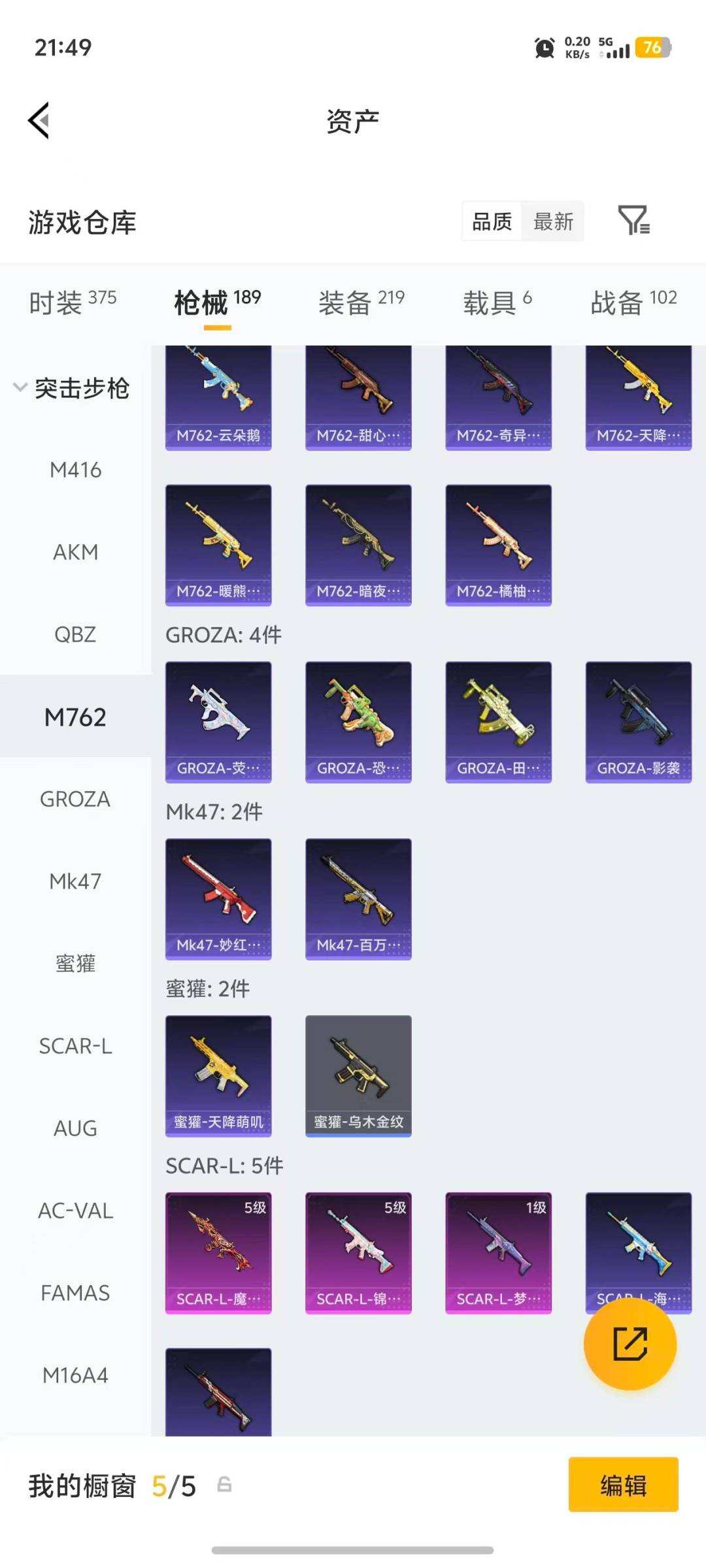Tap the 编辑 button
The width and height of the screenshot is (706, 1568).
click(623, 1485)
